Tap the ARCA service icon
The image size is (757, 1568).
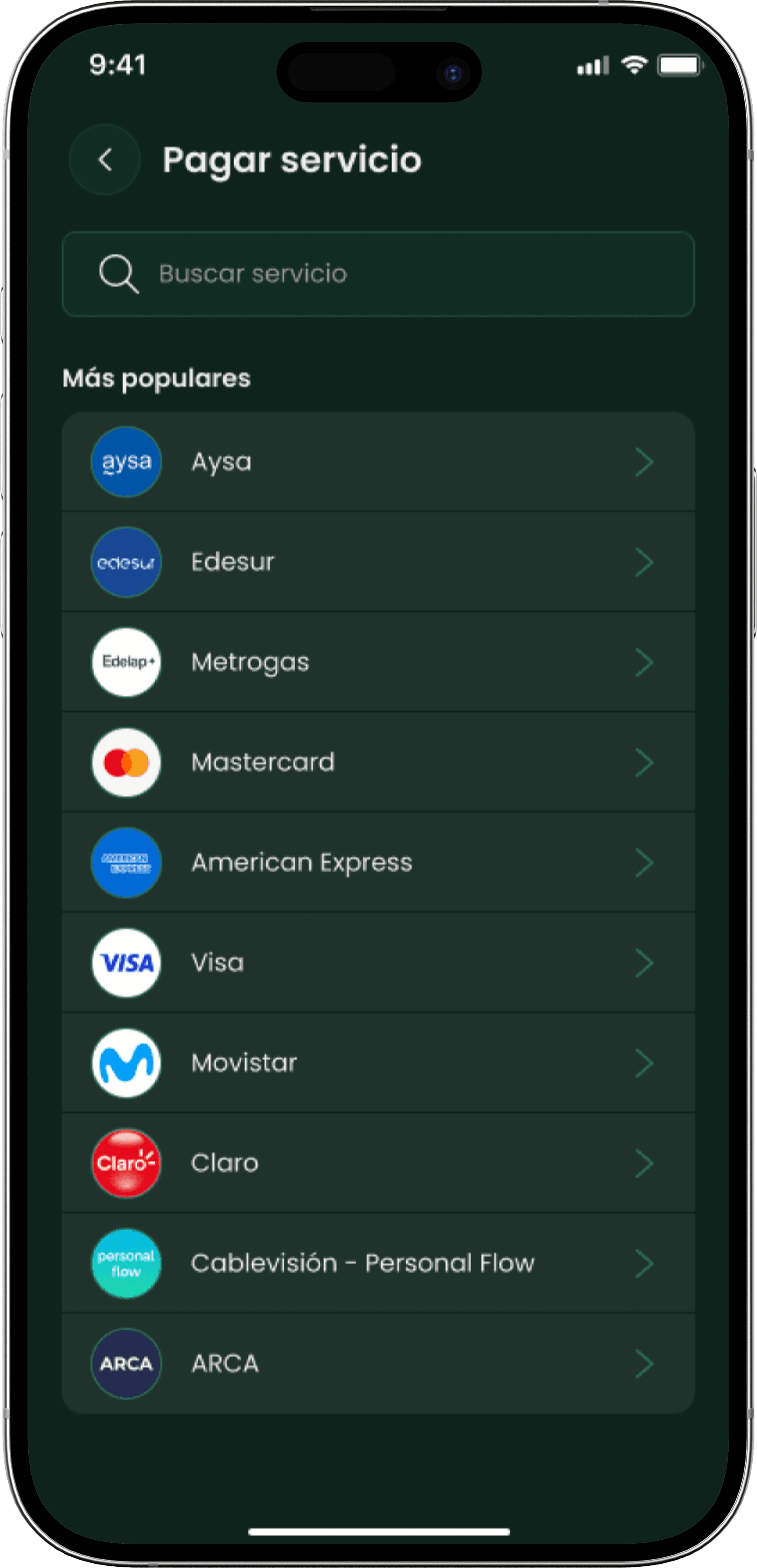tap(126, 1363)
